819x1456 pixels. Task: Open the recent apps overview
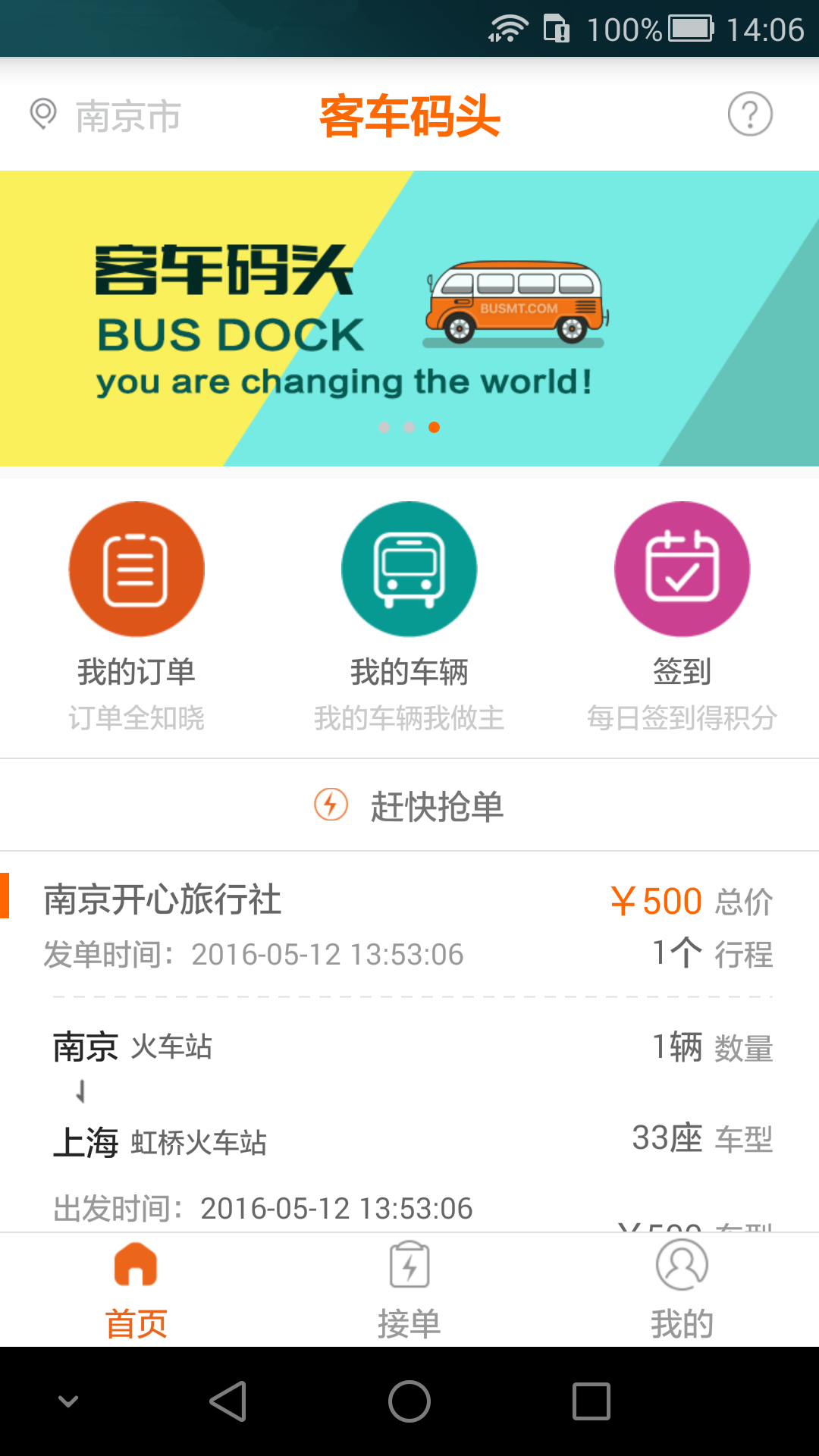point(591,1401)
